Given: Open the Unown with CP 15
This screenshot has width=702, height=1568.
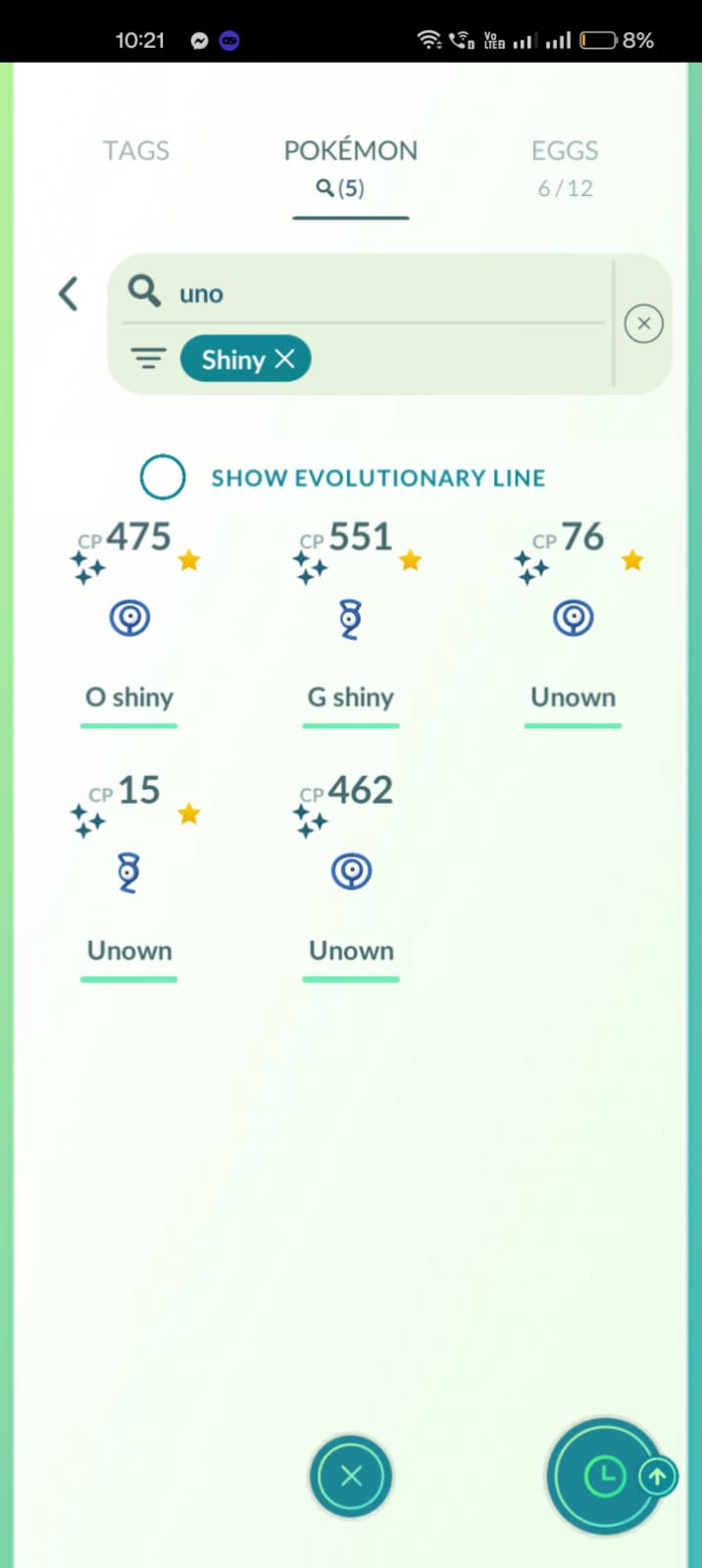Looking at the screenshot, I should [x=129, y=874].
